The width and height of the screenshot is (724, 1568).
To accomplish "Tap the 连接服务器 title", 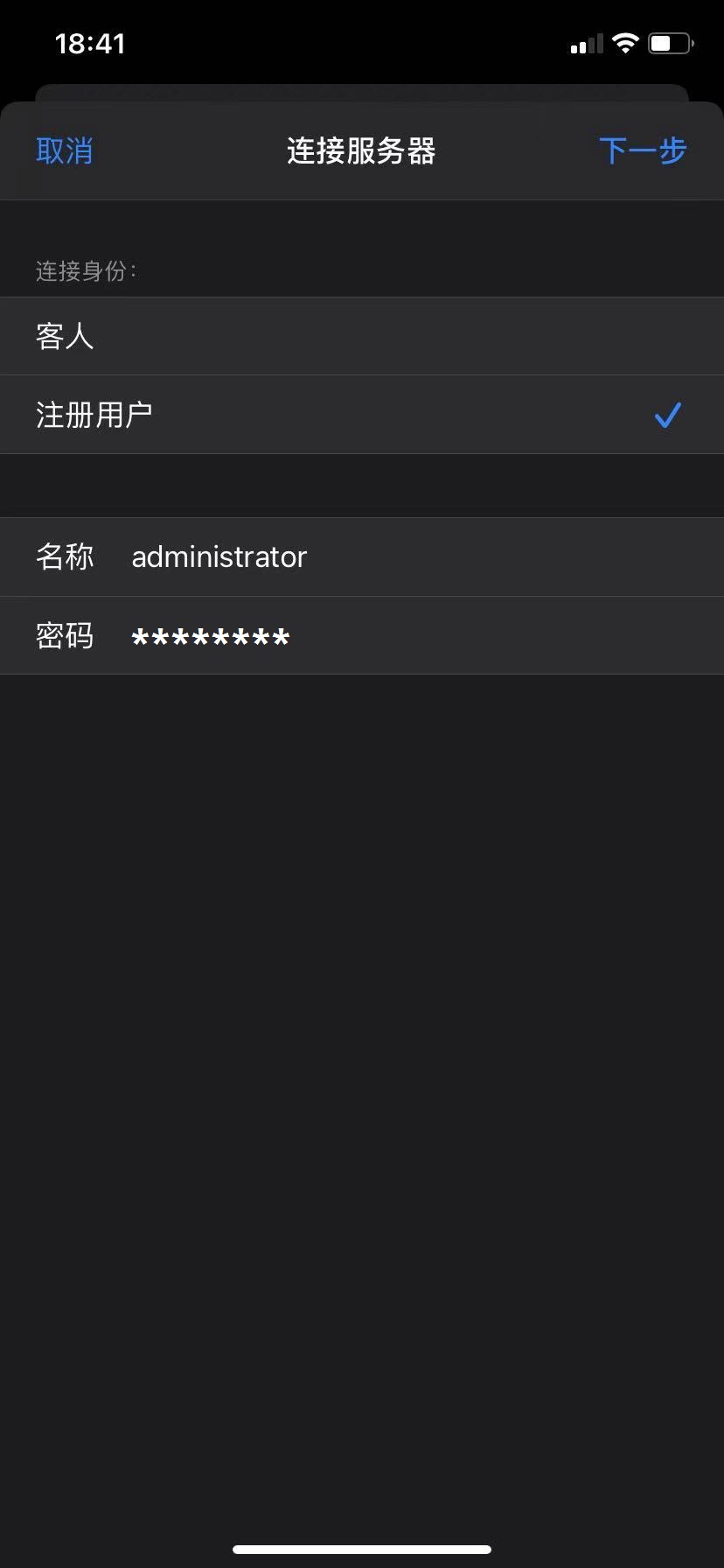I will coord(361,150).
